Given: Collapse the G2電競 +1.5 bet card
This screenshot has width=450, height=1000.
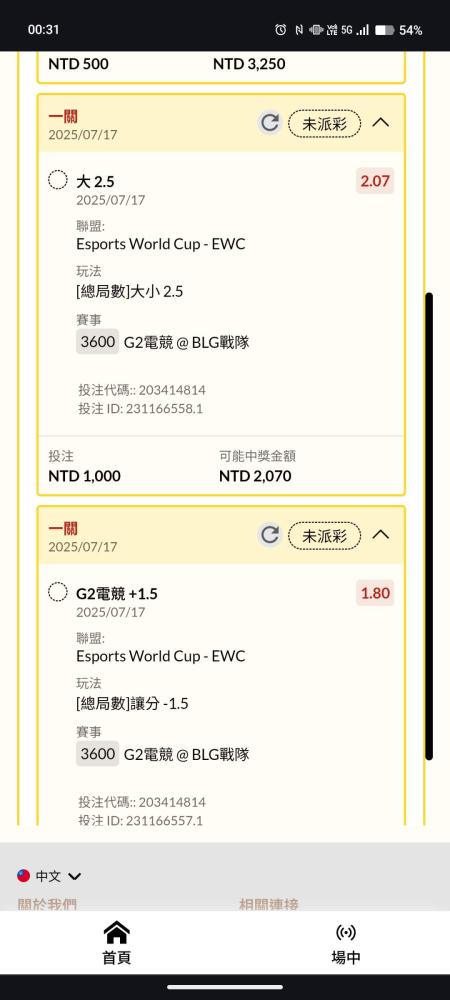Looking at the screenshot, I should (x=381, y=534).
